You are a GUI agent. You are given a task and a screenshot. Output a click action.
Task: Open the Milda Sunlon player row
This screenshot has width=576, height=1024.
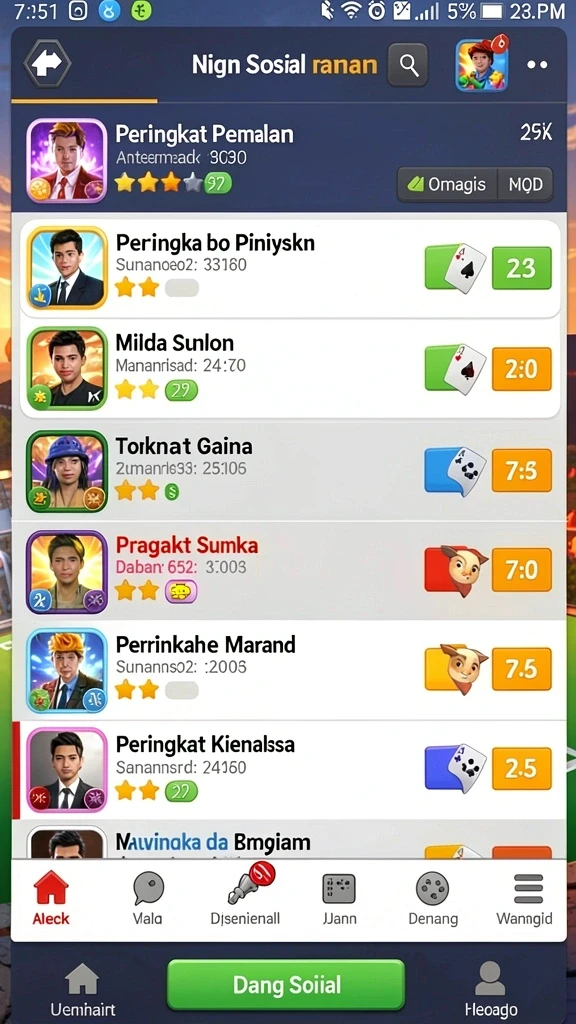click(x=290, y=368)
